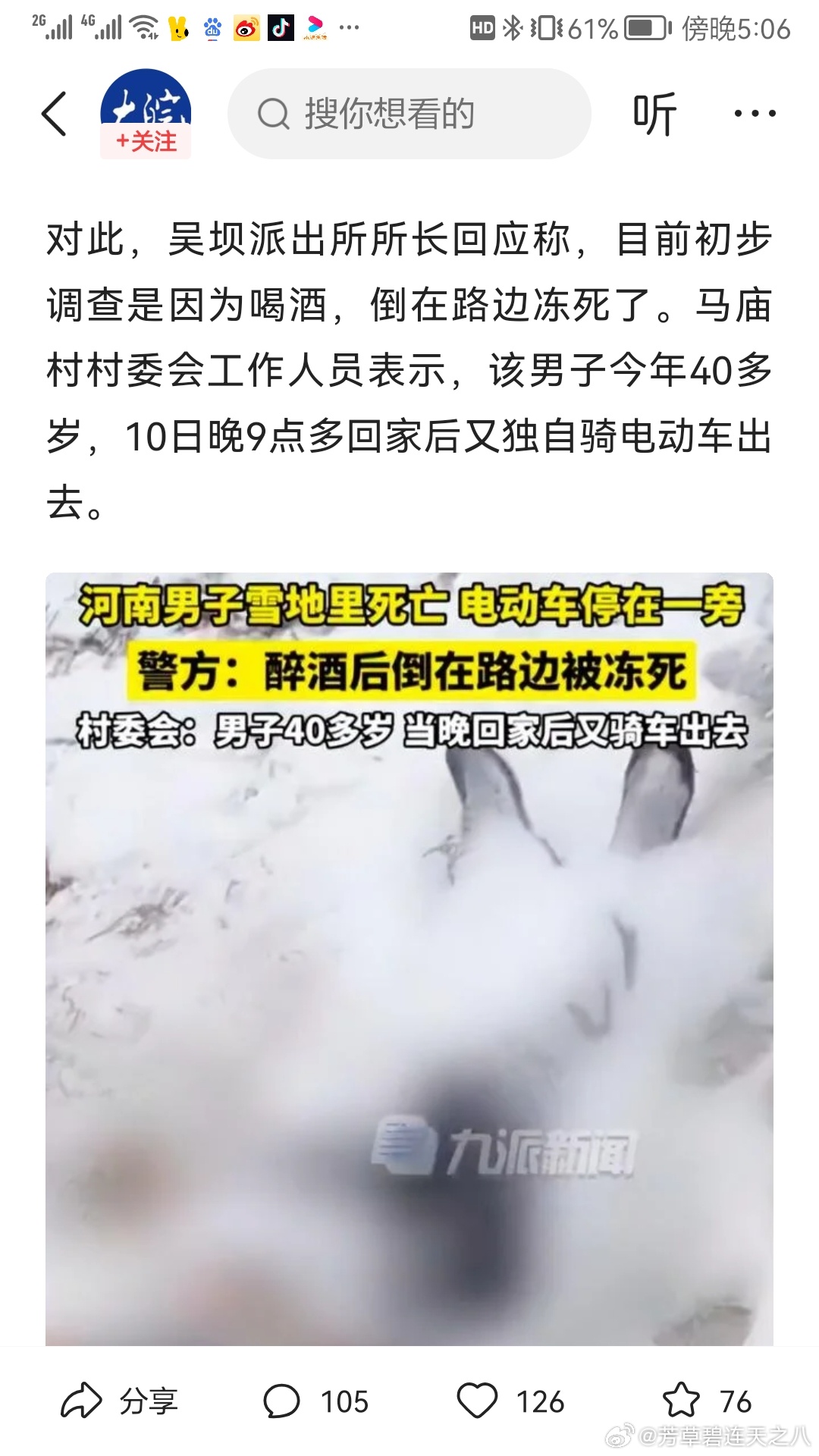This screenshot has width=819, height=1456.
Task: Listen to the article with 听
Action: pyautogui.click(x=654, y=115)
